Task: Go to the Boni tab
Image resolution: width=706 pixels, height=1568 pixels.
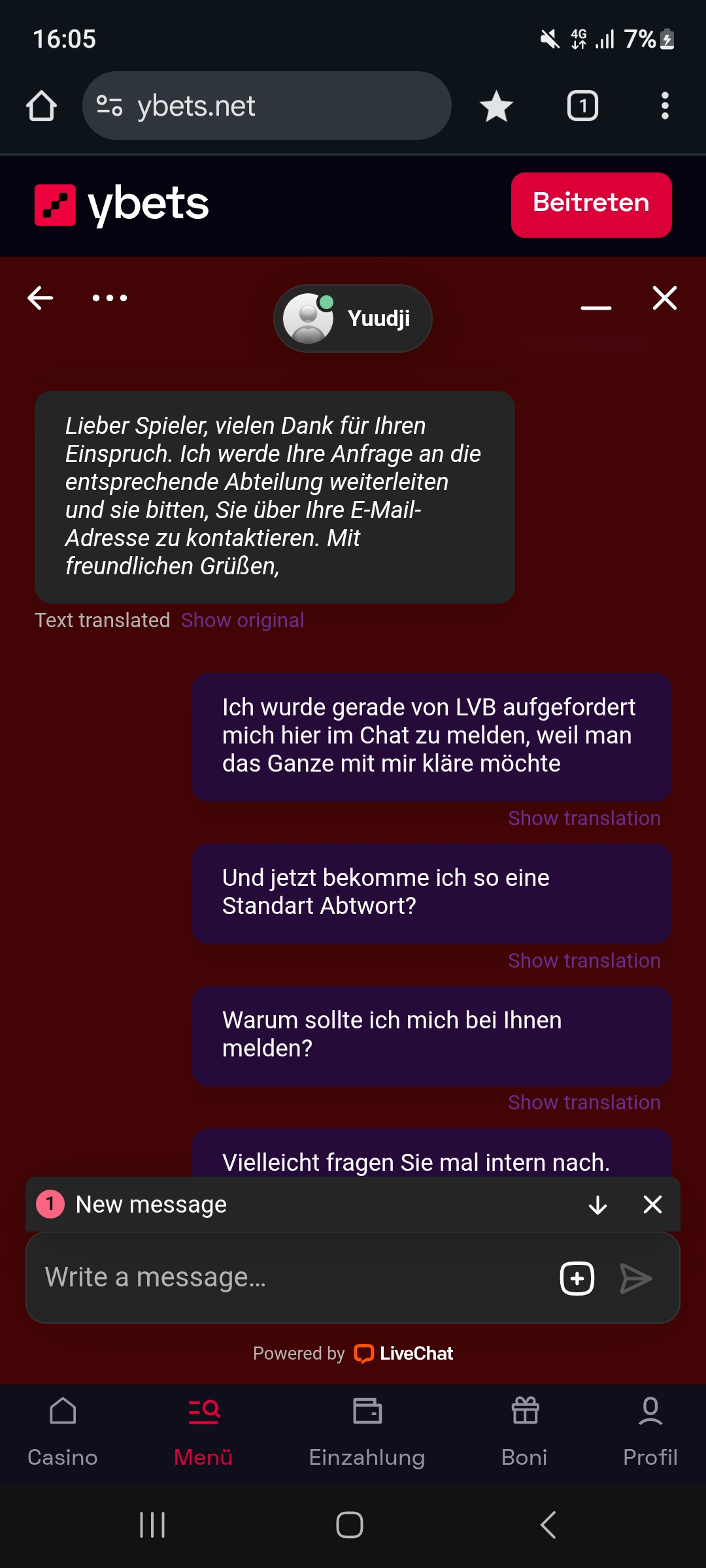Action: pyautogui.click(x=525, y=1431)
